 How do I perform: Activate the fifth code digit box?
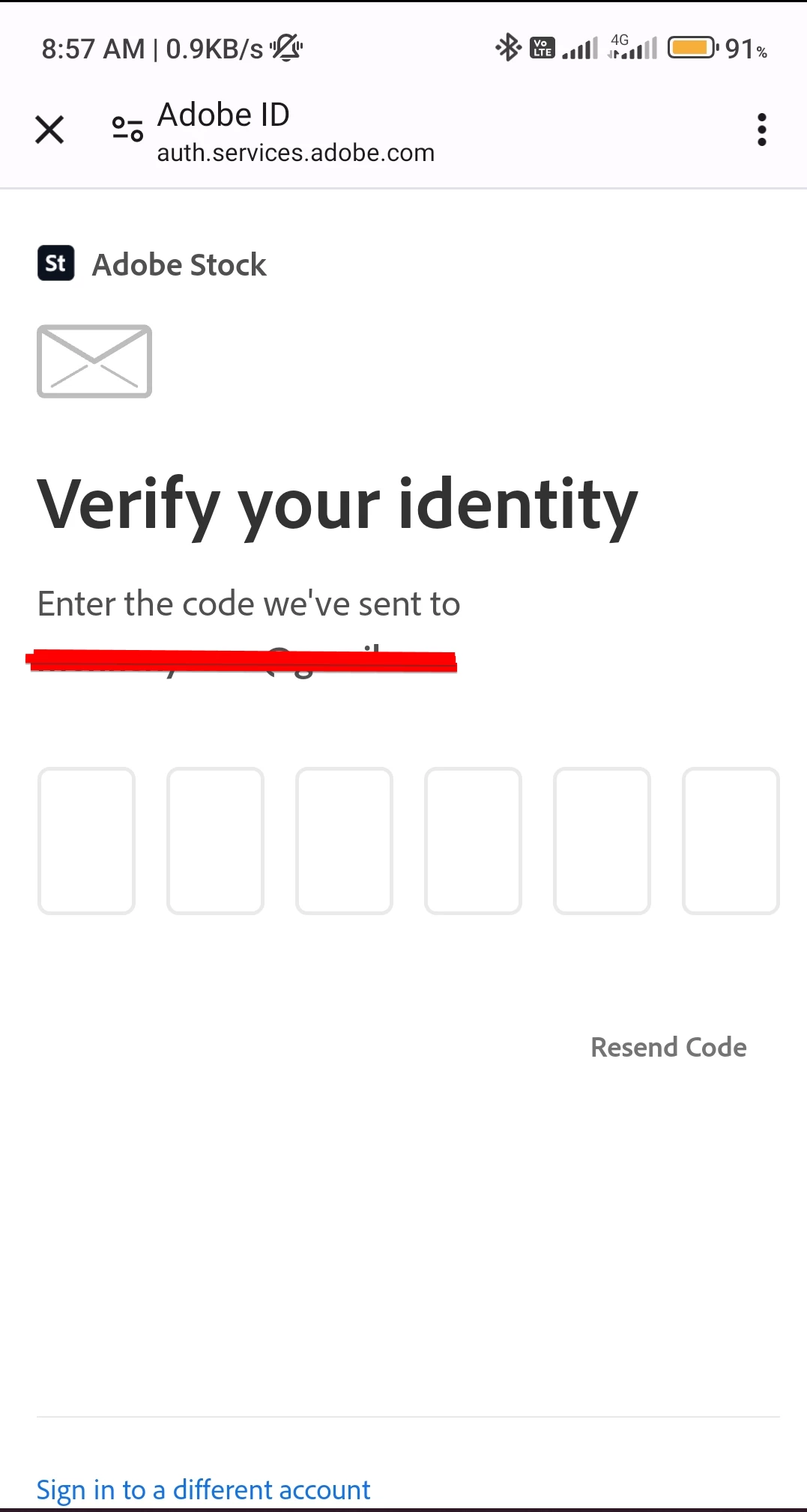coord(602,840)
